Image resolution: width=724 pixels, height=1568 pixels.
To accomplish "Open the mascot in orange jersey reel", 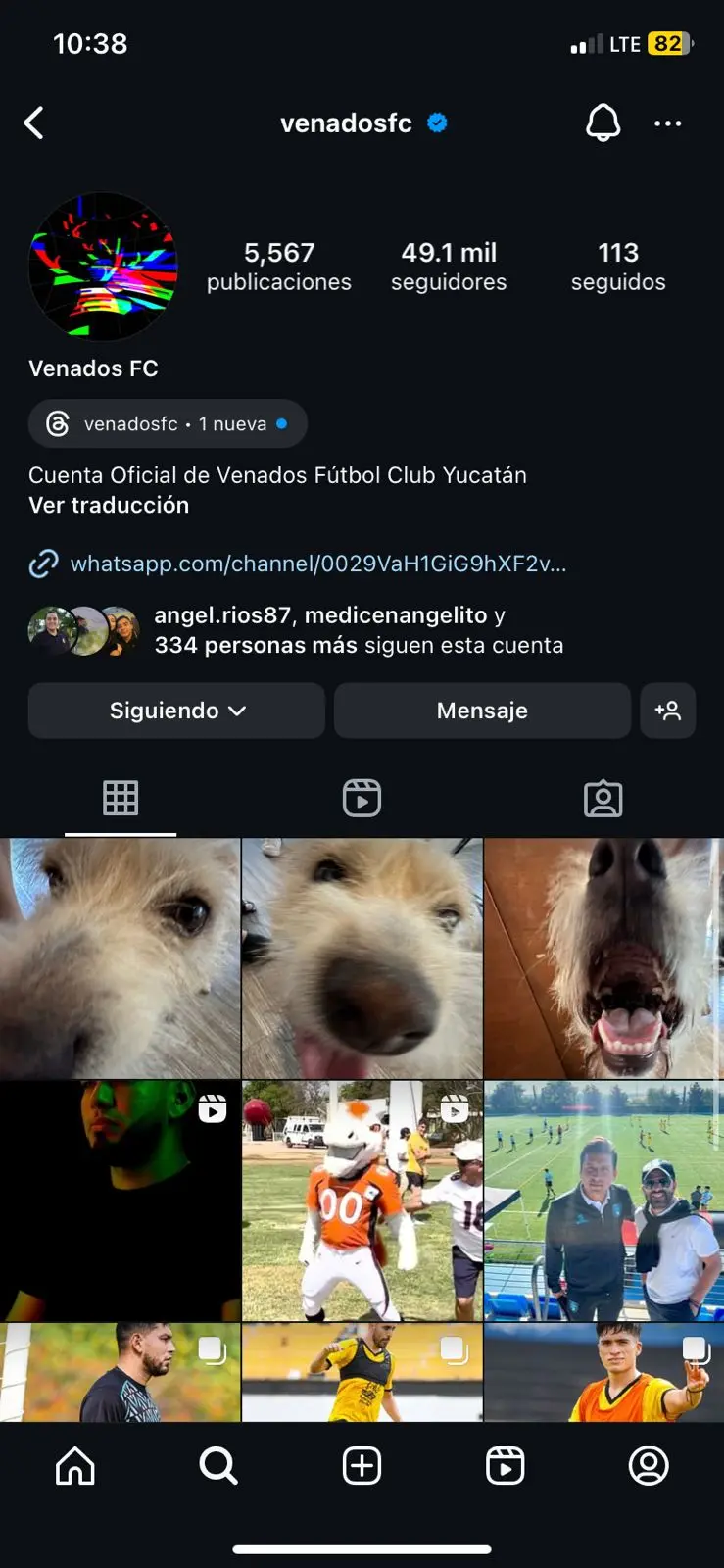I will point(362,1200).
